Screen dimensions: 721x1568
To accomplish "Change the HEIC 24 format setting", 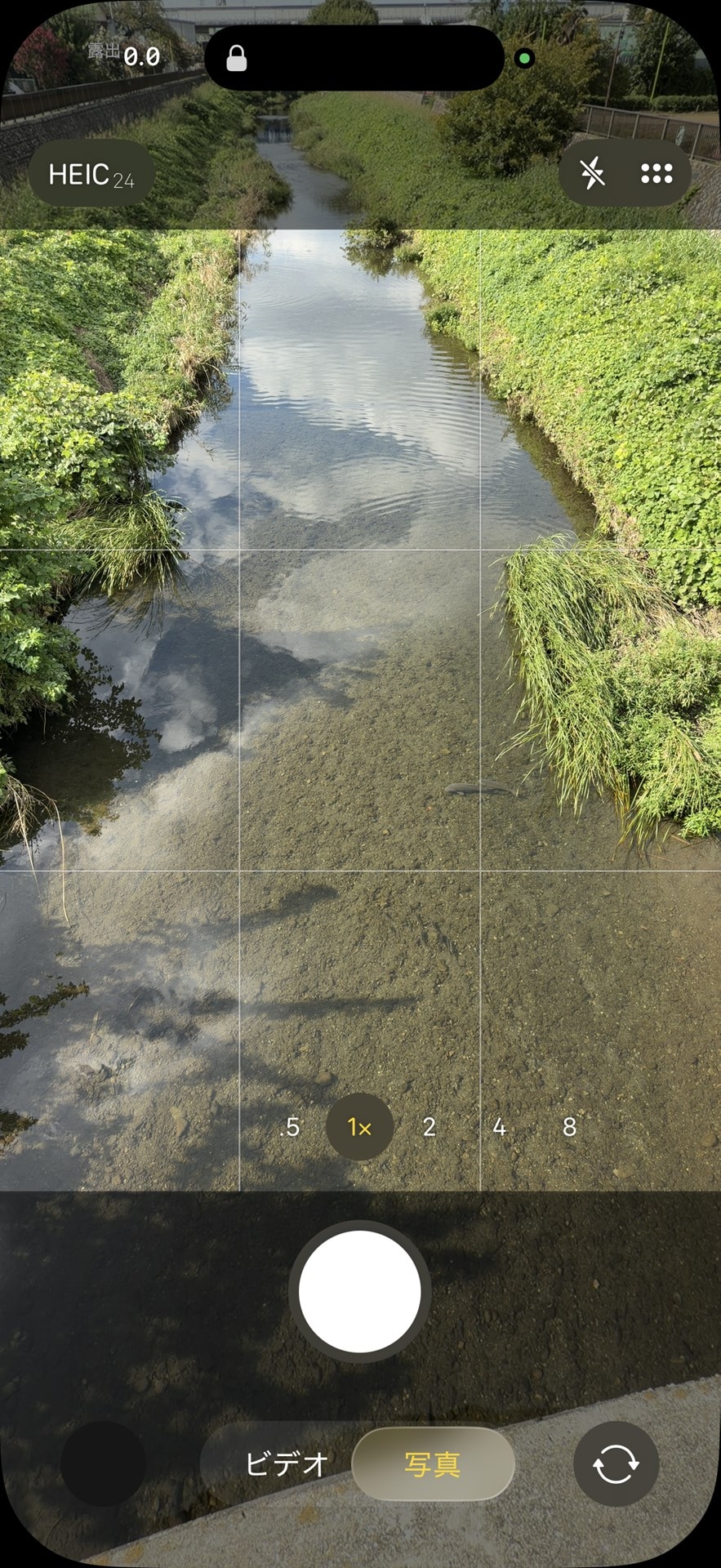I will (91, 174).
